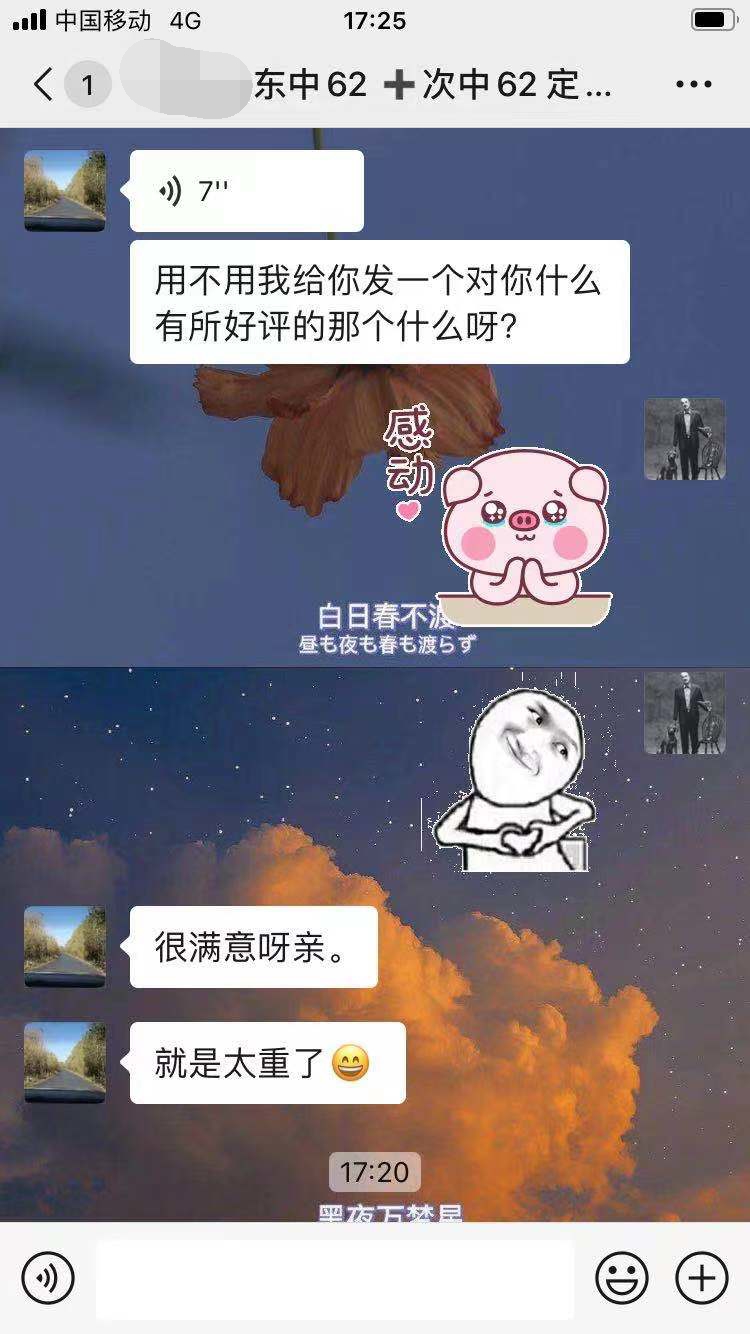Open own avatar beside the pig sticker

pyautogui.click(x=685, y=439)
